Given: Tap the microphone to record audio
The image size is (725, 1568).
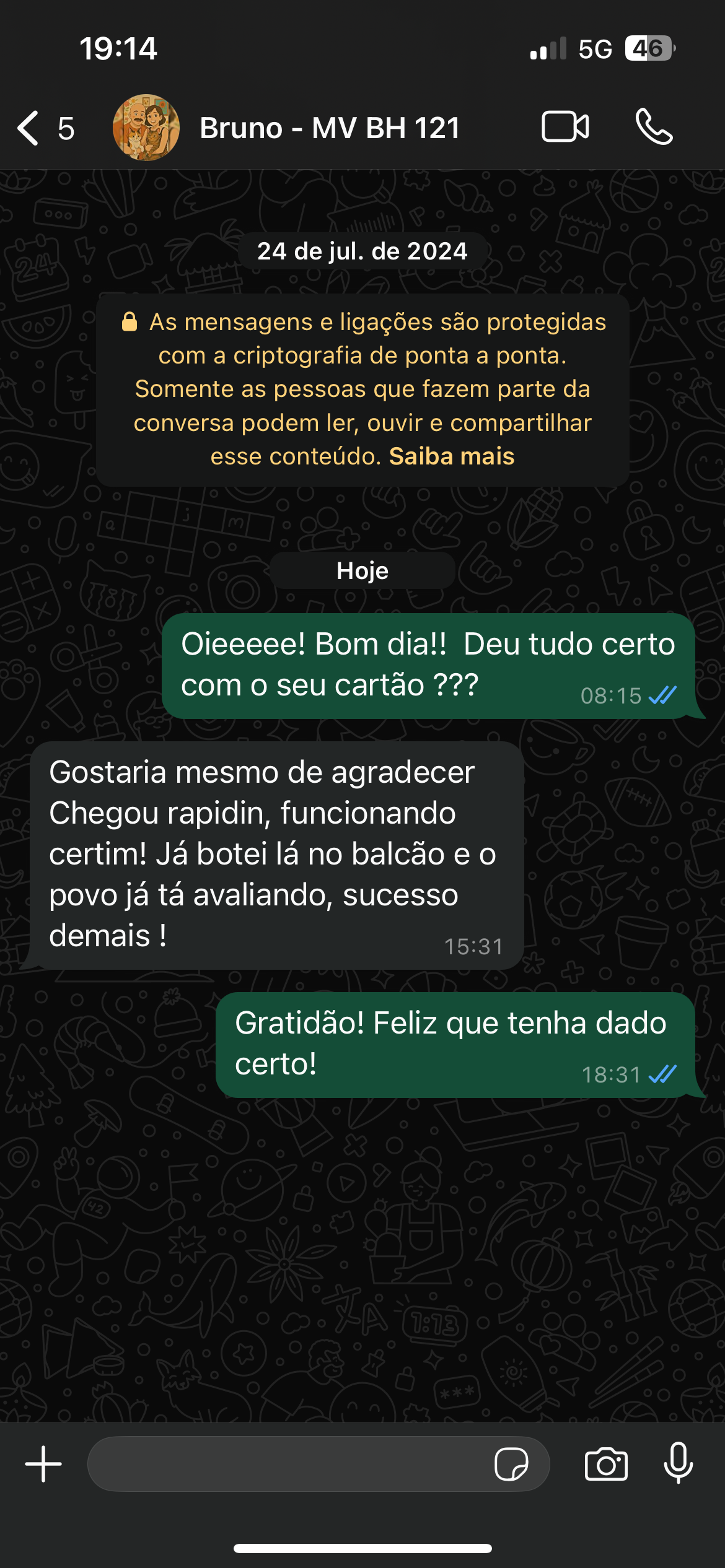Looking at the screenshot, I should click(679, 1463).
